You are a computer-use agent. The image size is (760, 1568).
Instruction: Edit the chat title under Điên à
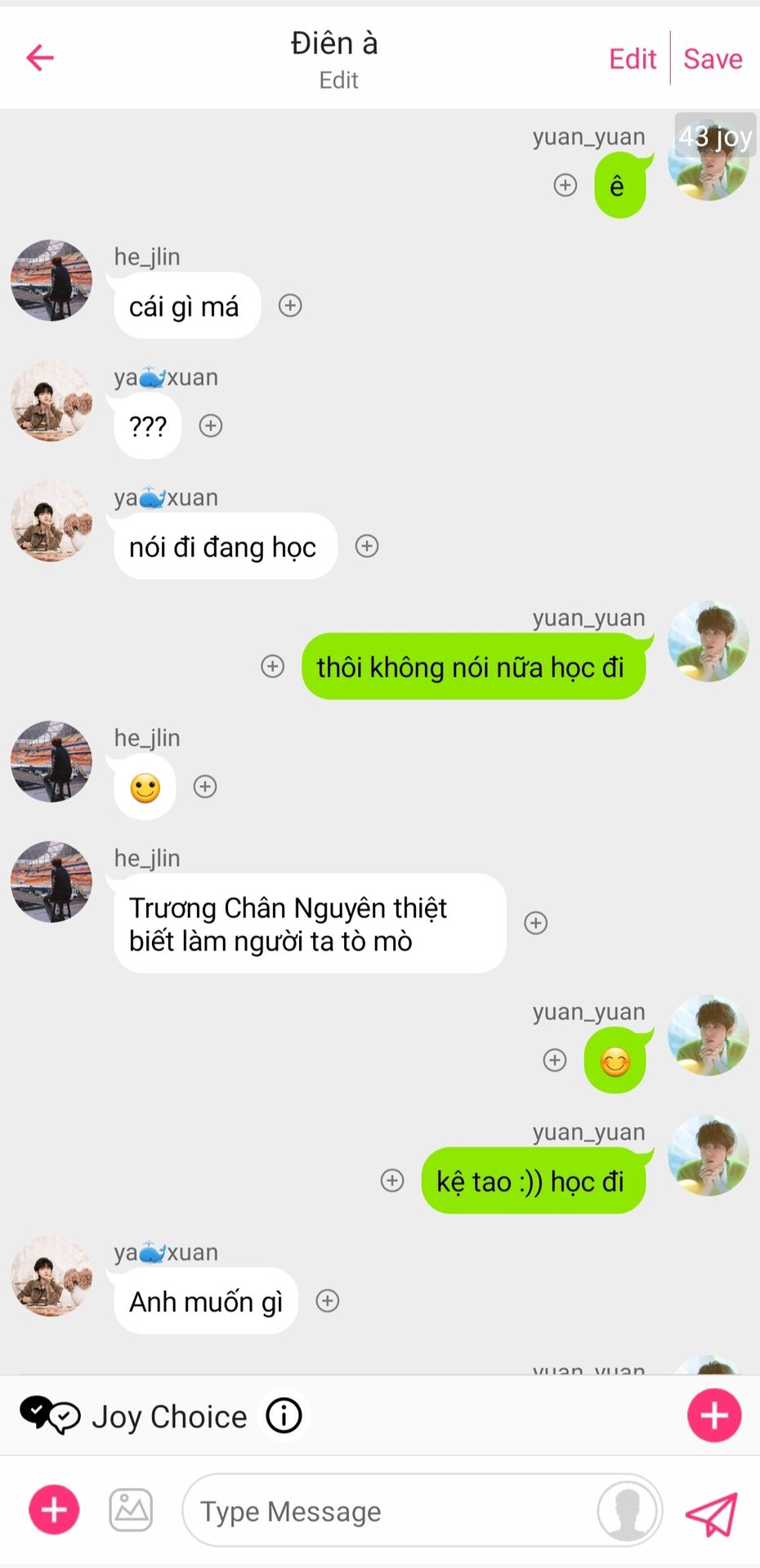click(338, 80)
